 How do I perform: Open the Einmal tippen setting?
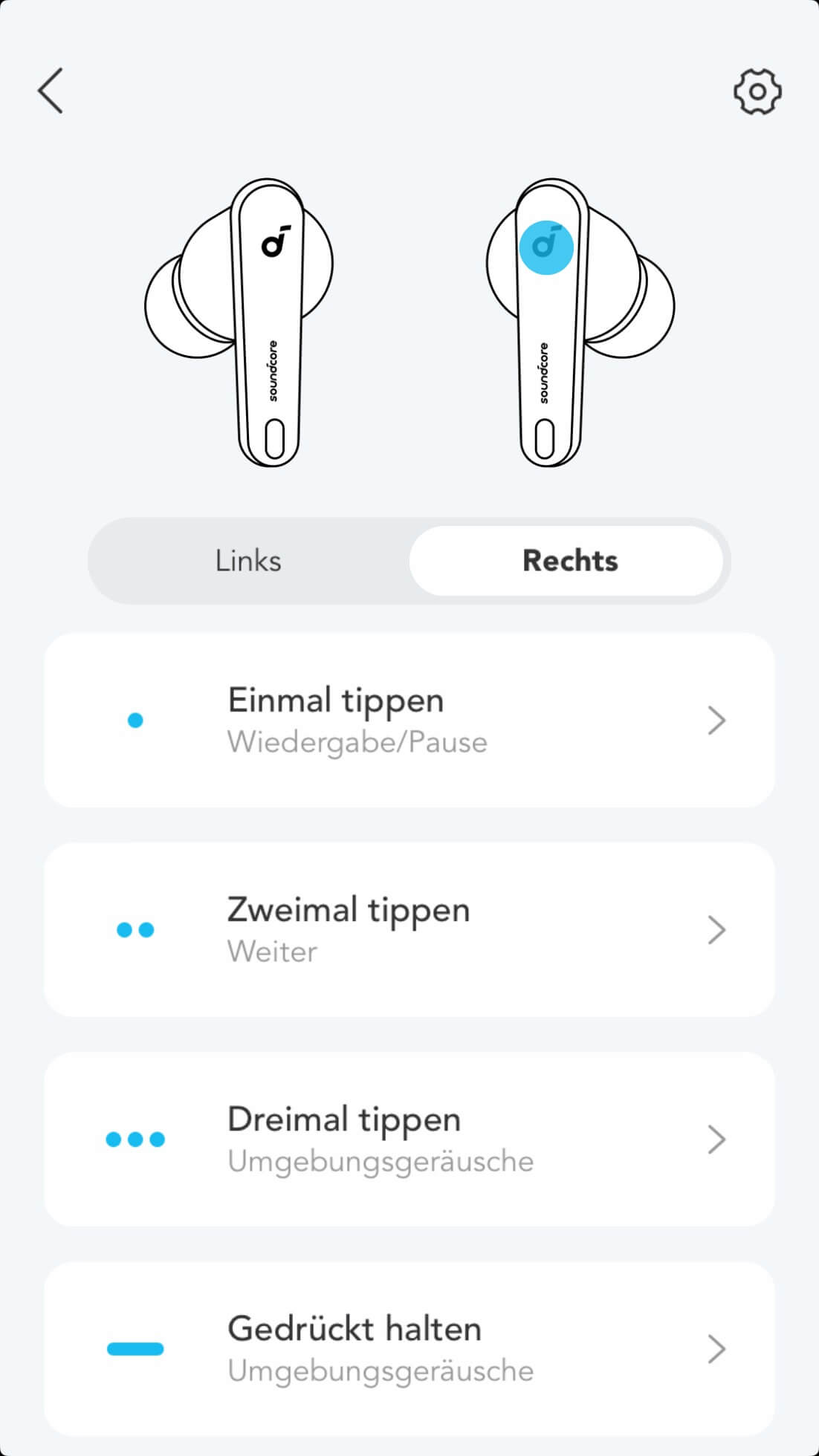(x=409, y=720)
